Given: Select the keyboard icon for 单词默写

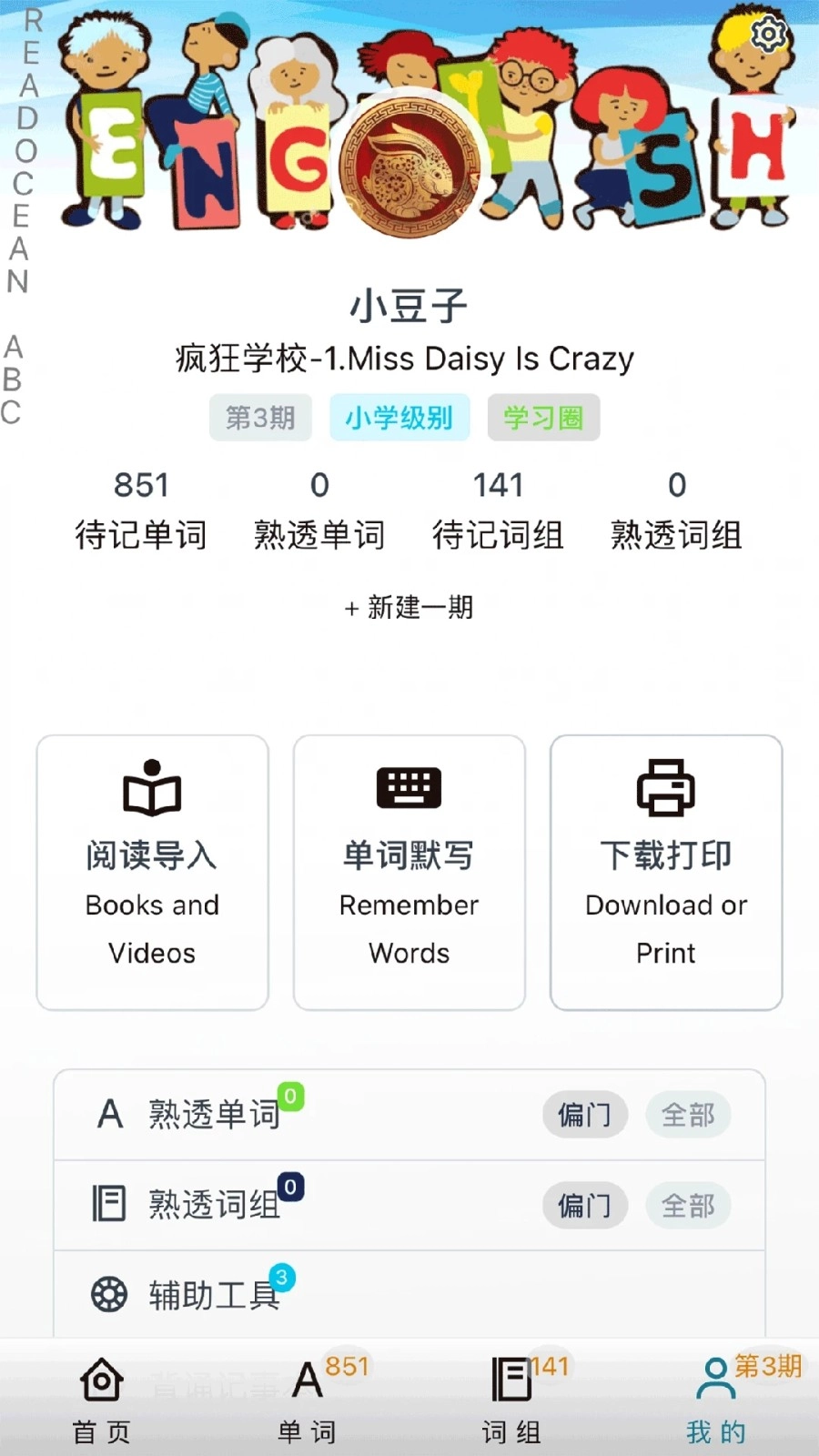Looking at the screenshot, I should [409, 786].
